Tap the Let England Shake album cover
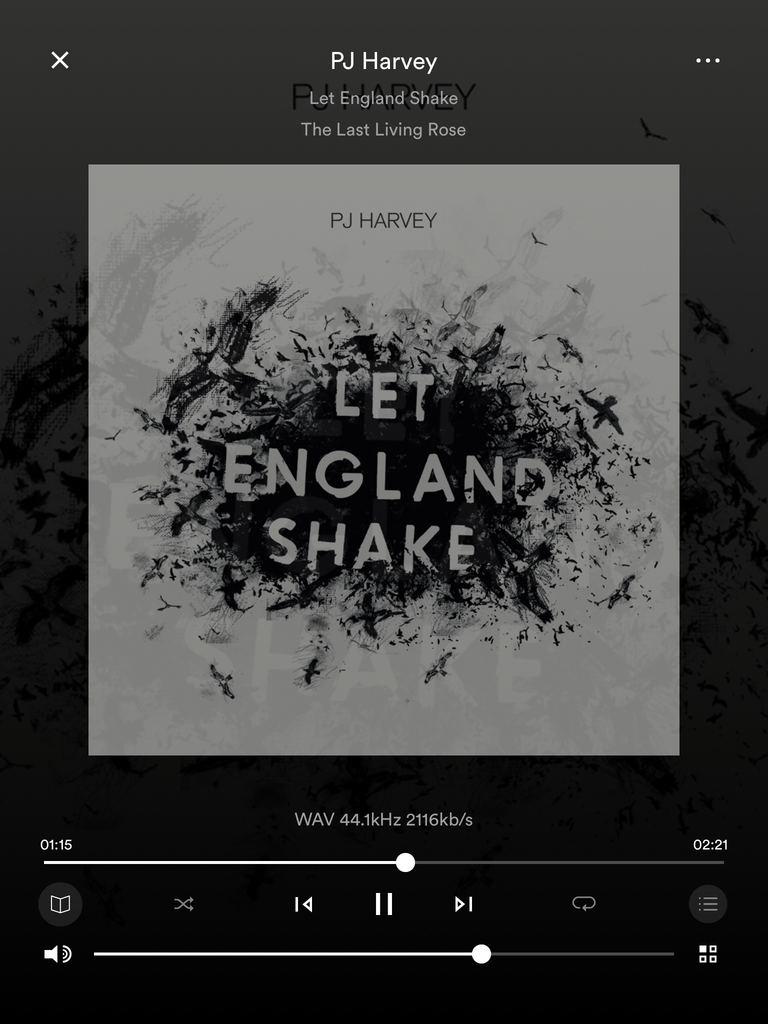The width and height of the screenshot is (768, 1024). point(383,460)
